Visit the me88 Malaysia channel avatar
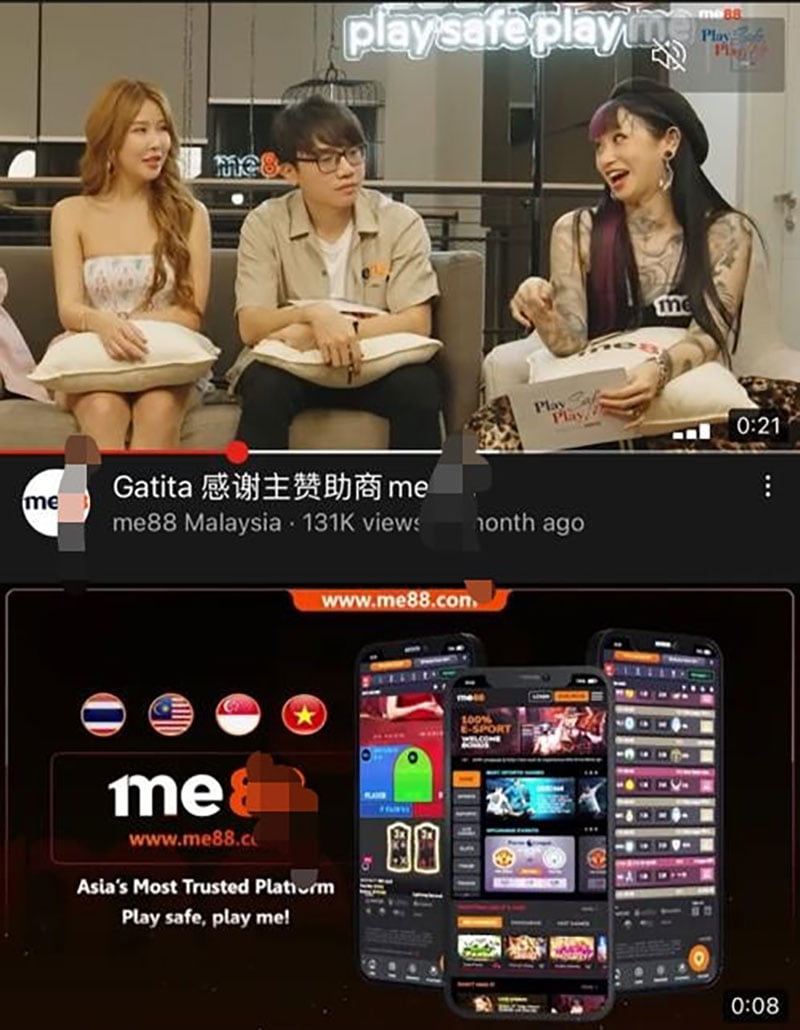The width and height of the screenshot is (800, 1030). click(x=47, y=503)
